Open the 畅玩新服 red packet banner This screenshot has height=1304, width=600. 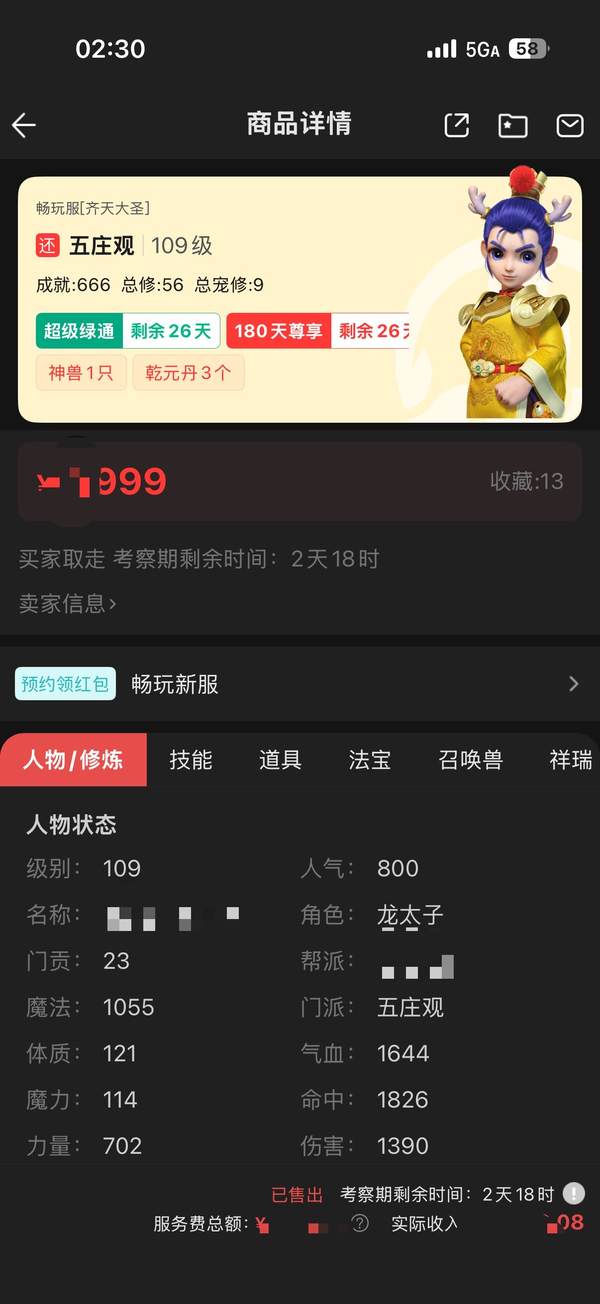[x=298, y=684]
